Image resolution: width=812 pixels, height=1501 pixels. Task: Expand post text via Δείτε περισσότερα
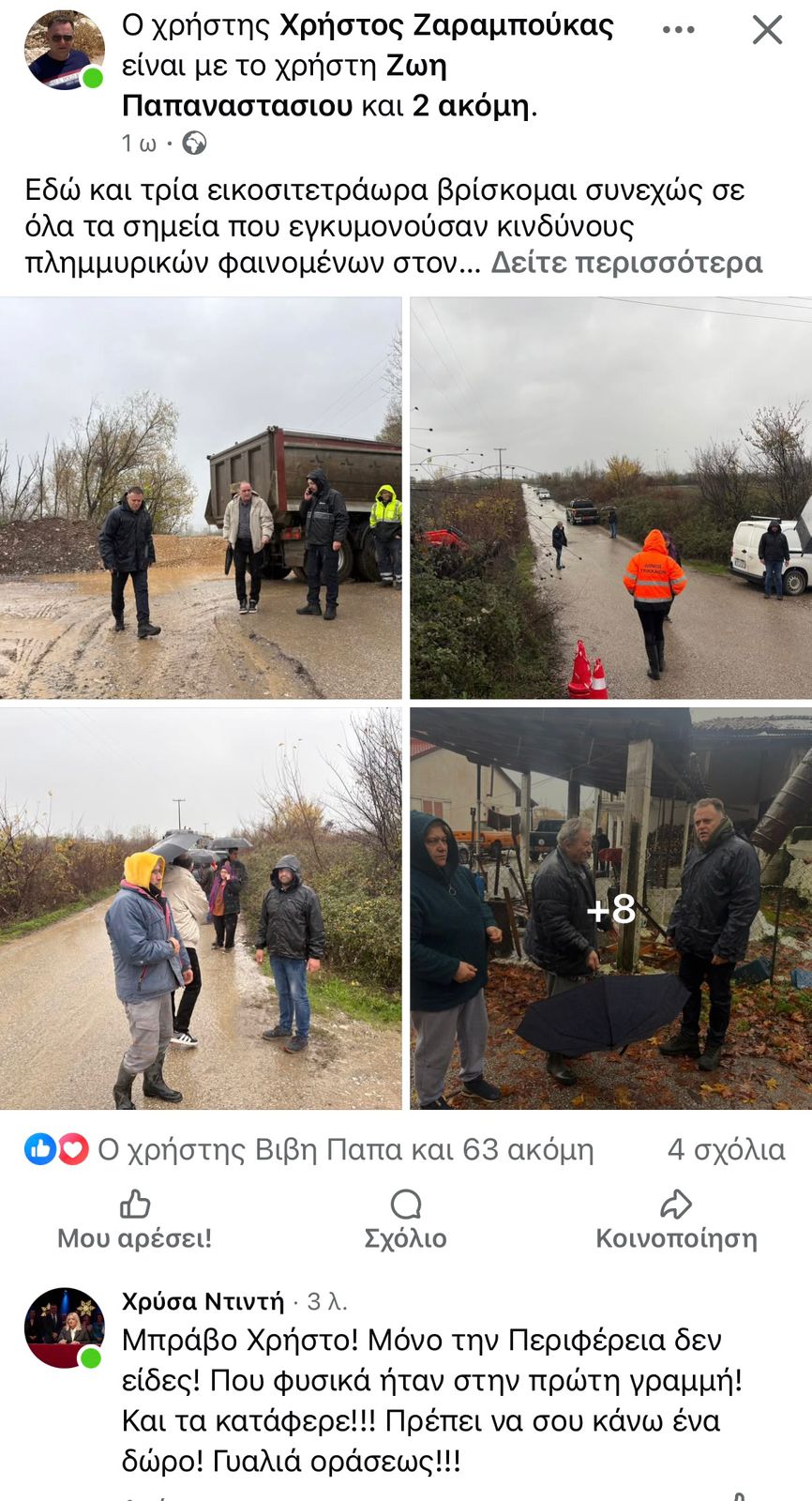(x=626, y=263)
